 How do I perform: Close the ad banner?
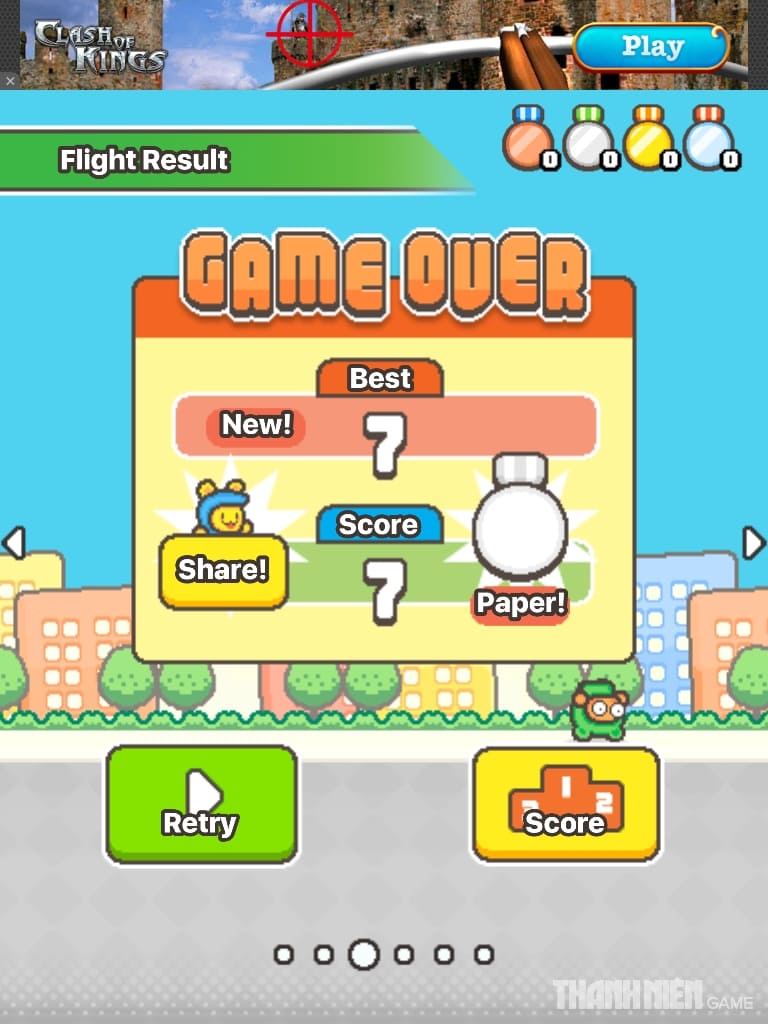10,80
